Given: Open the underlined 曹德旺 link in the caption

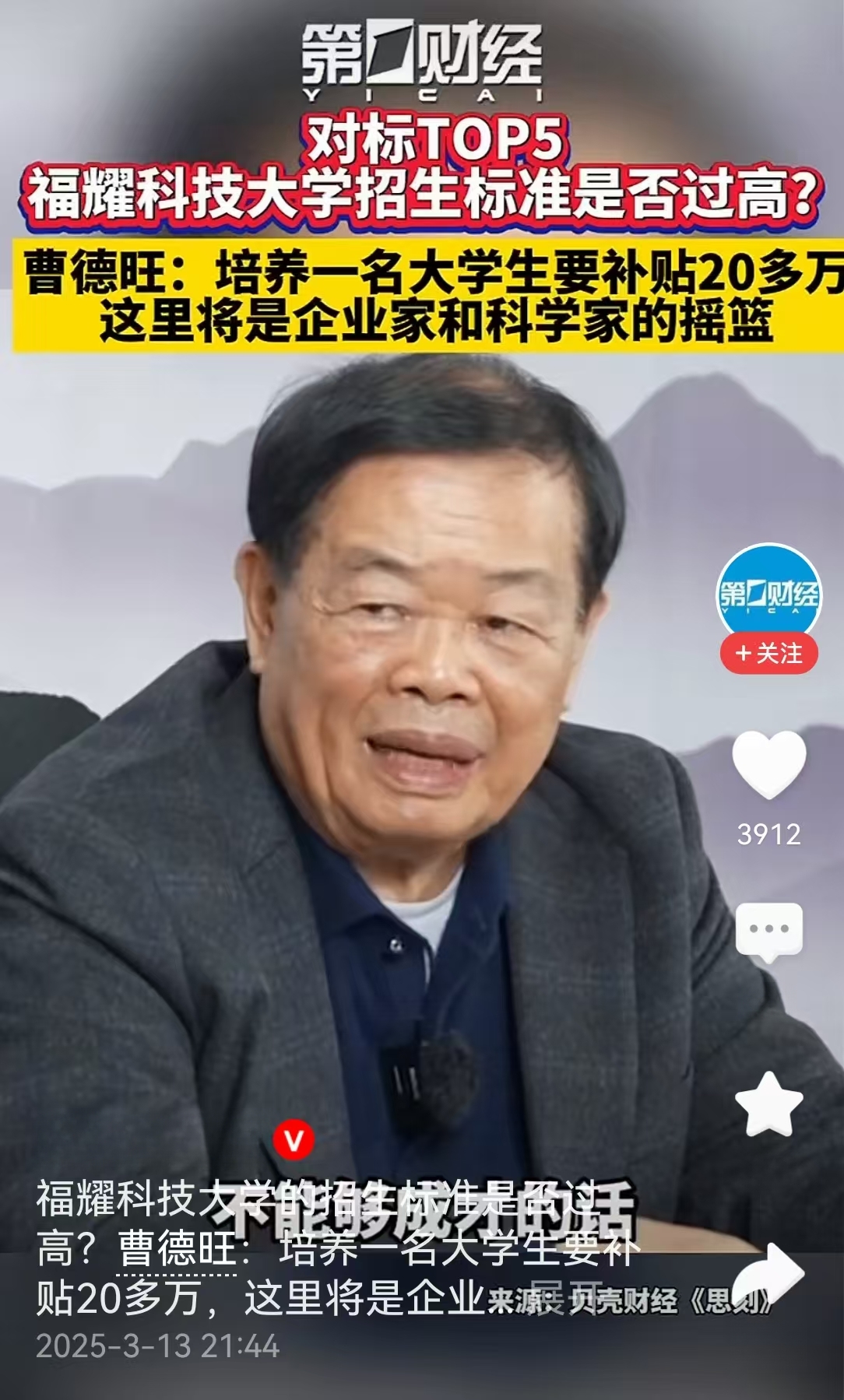Looking at the screenshot, I should pyautogui.click(x=177, y=1250).
